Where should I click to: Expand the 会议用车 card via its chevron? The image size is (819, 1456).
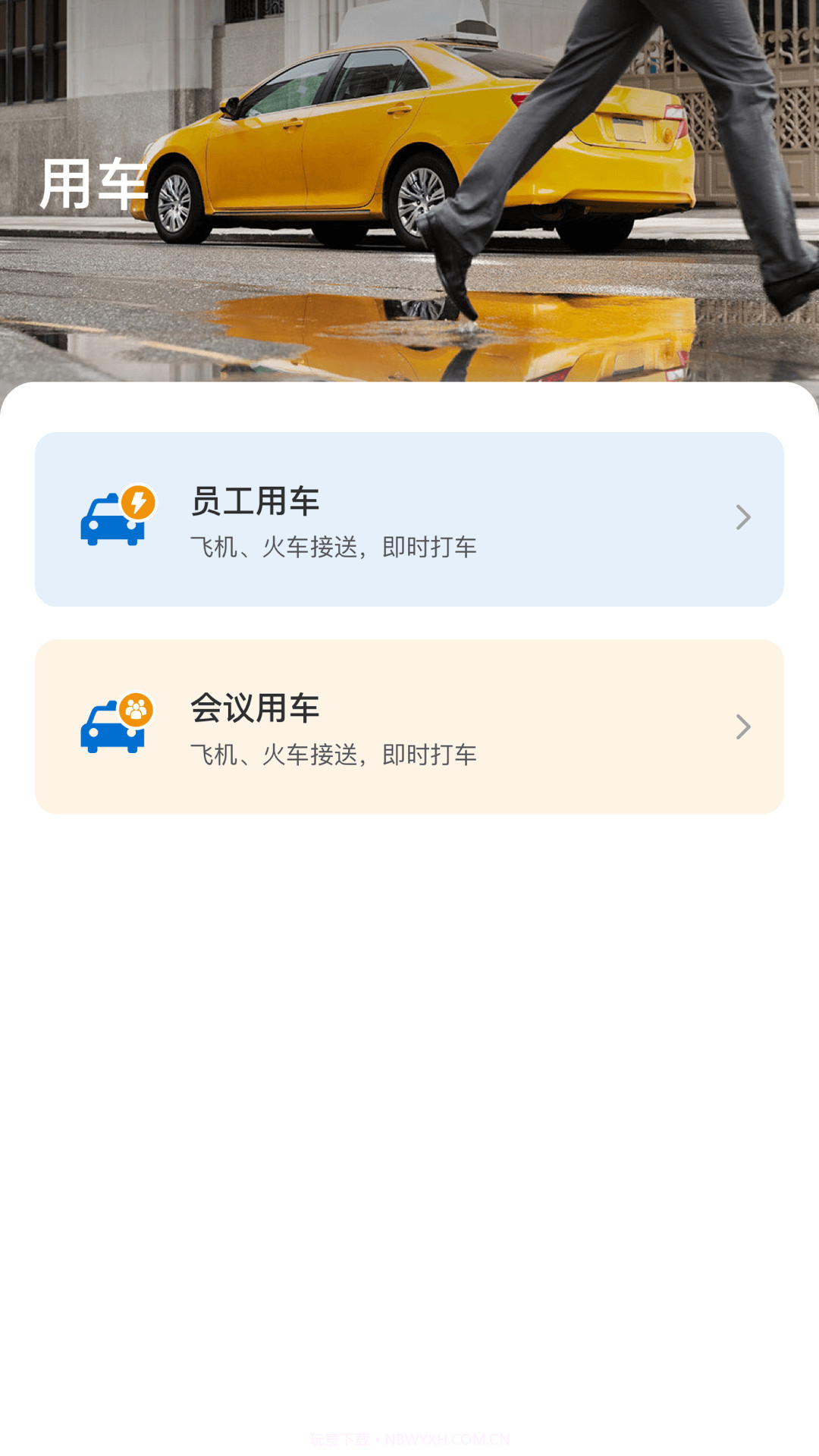(x=742, y=726)
